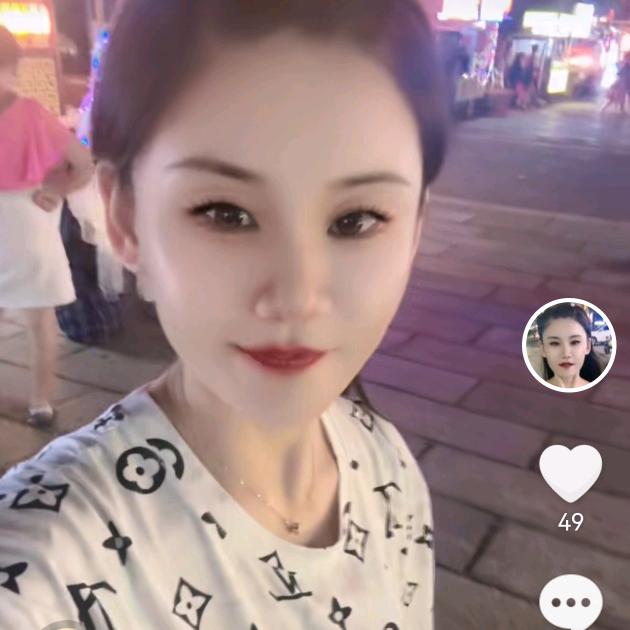The image size is (630, 630).
Task: Open the creator's profile avatar
Action: [569, 345]
